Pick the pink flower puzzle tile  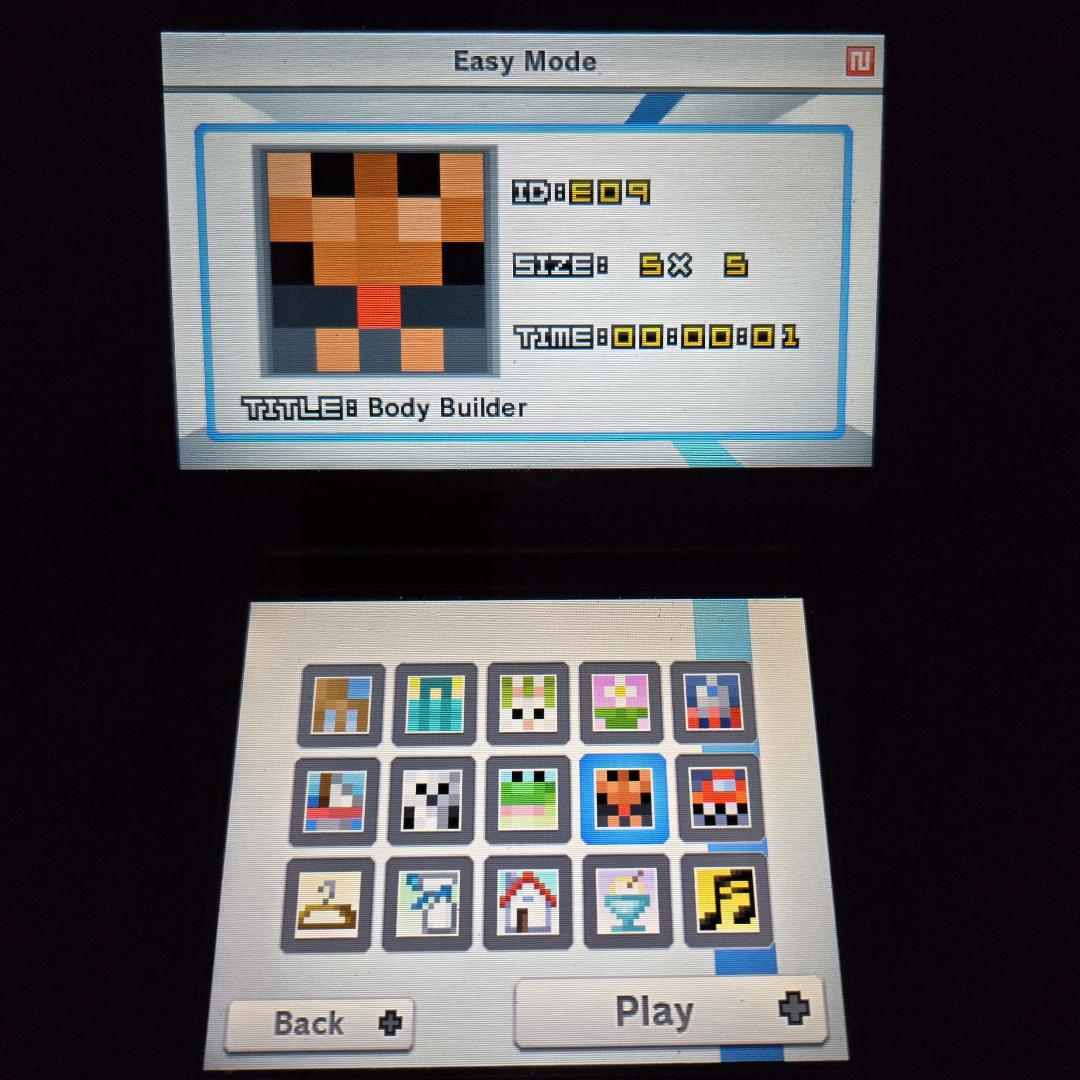click(x=621, y=703)
